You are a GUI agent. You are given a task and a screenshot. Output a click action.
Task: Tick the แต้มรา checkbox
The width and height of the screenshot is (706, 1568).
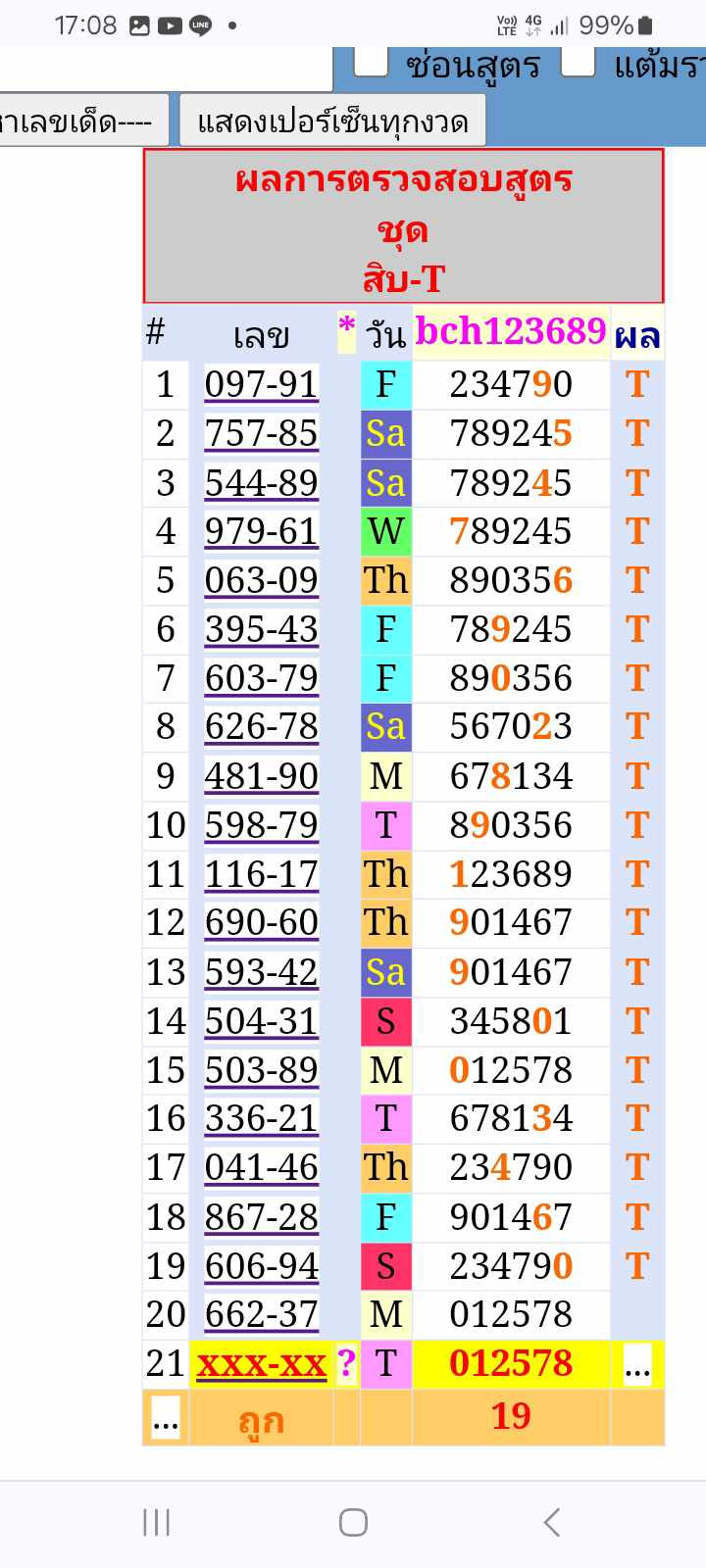579,61
